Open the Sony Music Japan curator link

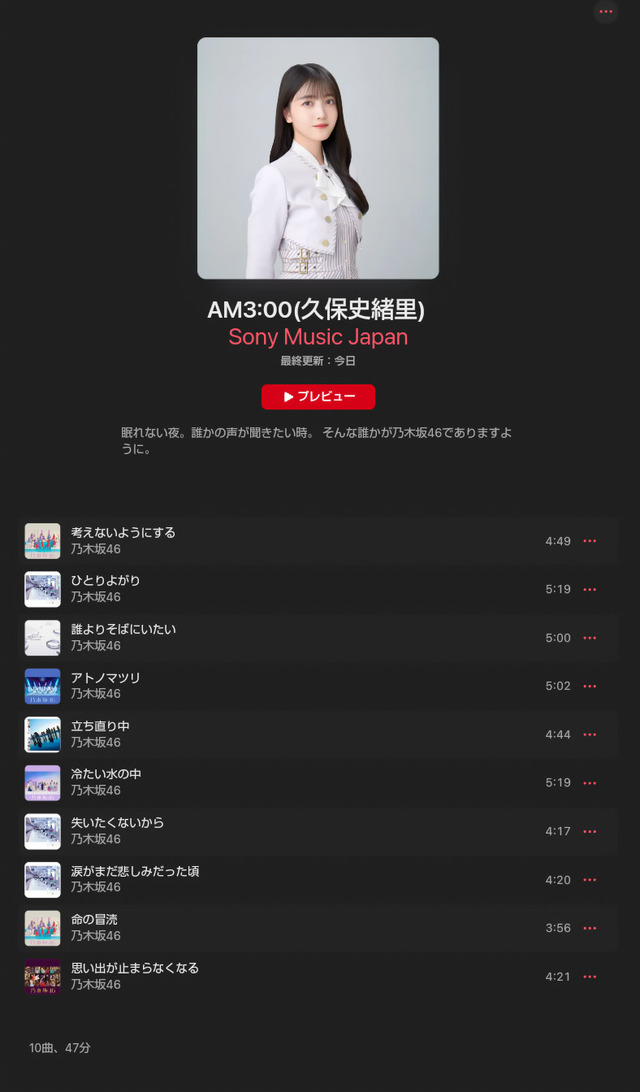coord(318,337)
